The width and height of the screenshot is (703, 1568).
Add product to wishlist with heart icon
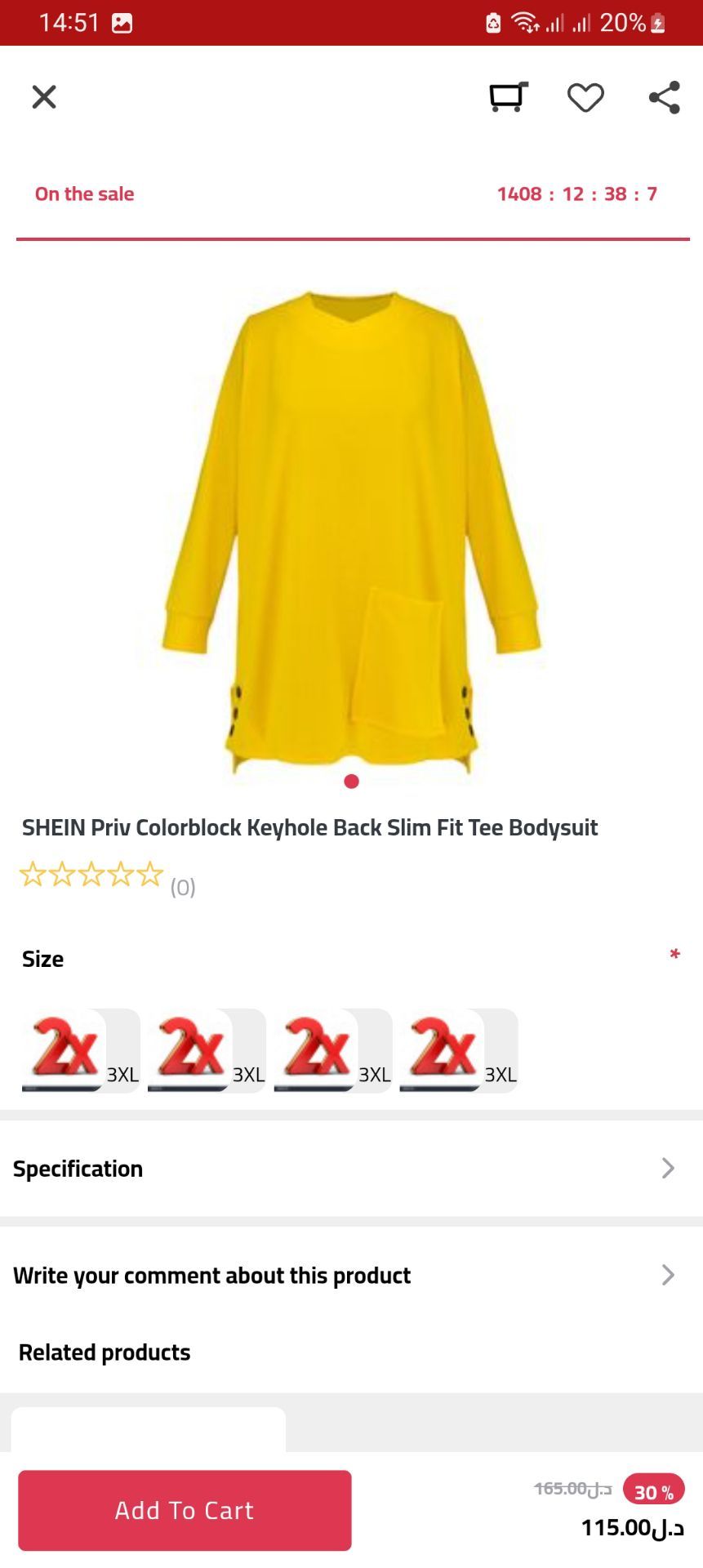(x=585, y=97)
